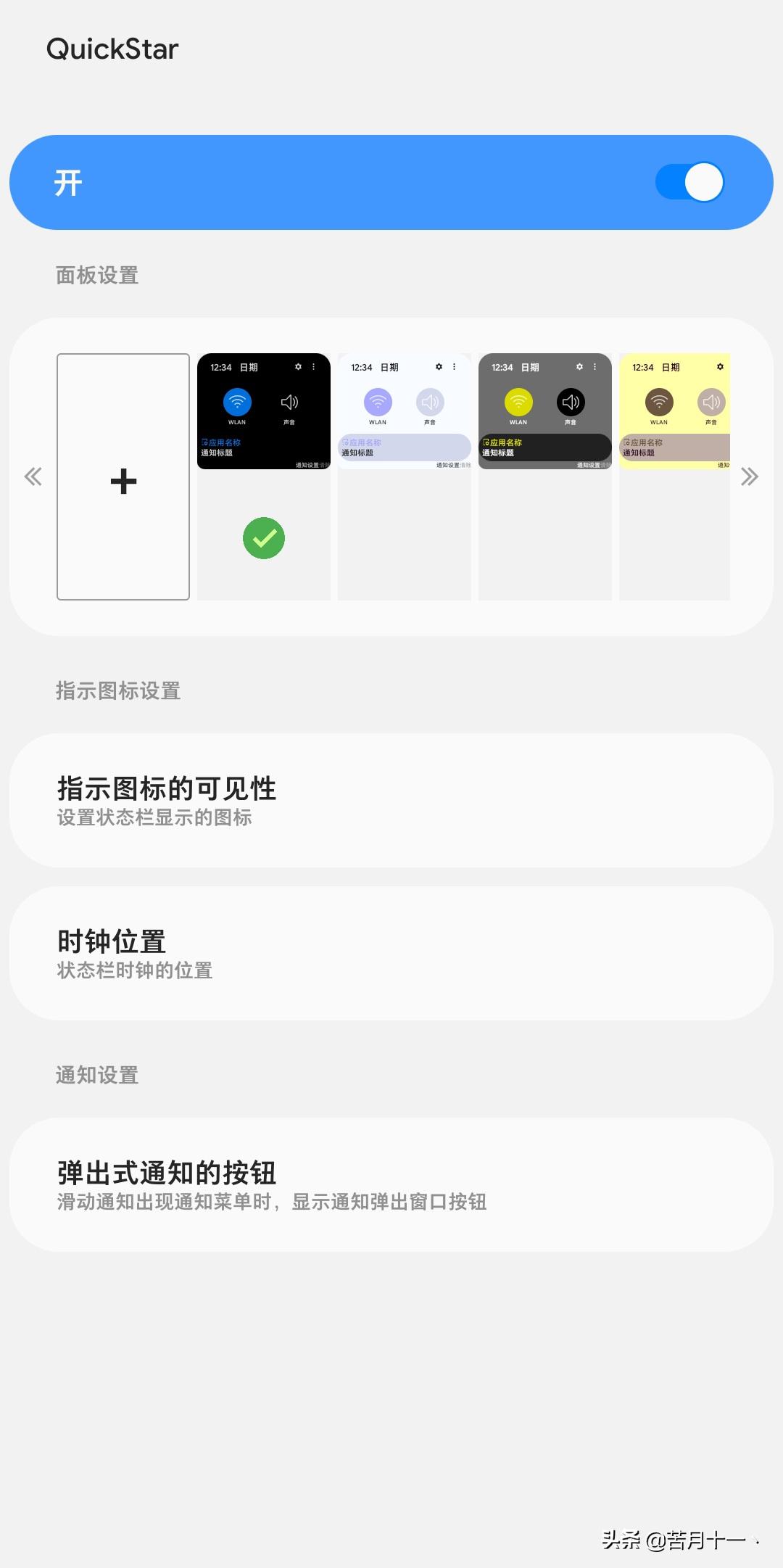Open 弹出式通知的按钮 notification setting
This screenshot has width=783, height=1568.
[x=391, y=1184]
